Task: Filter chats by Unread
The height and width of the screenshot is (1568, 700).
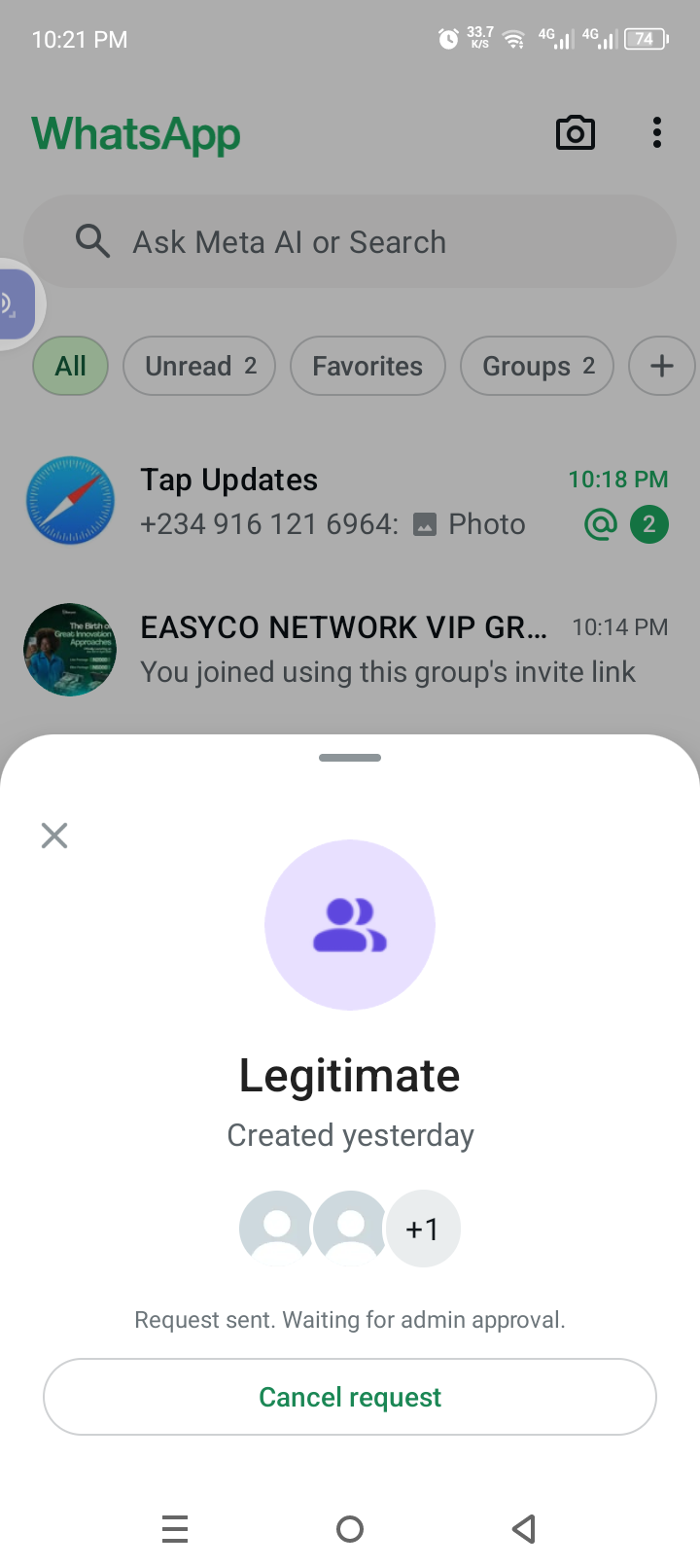Action: pos(199,367)
